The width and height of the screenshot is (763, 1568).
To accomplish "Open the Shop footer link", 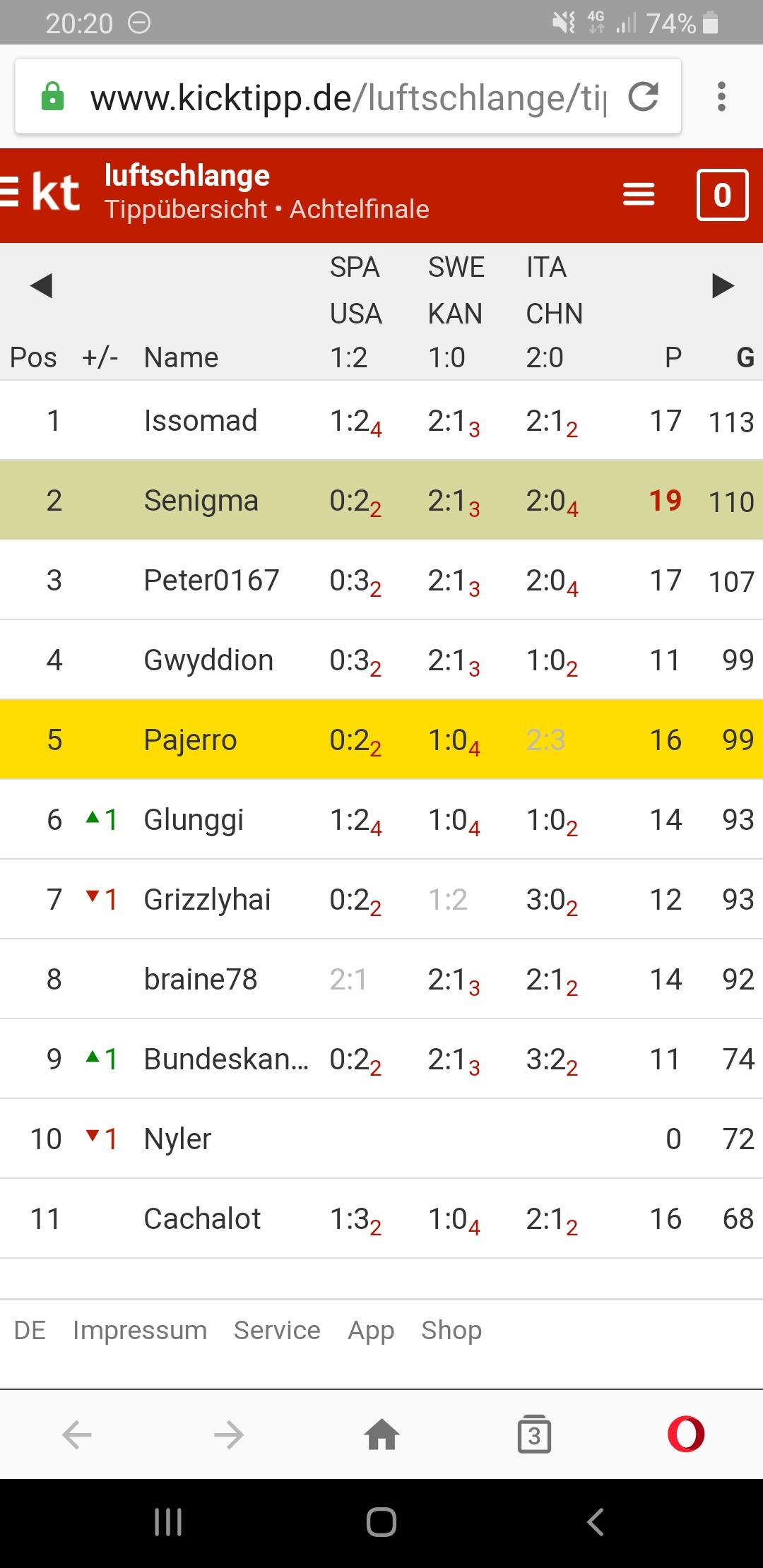I will point(451,1331).
